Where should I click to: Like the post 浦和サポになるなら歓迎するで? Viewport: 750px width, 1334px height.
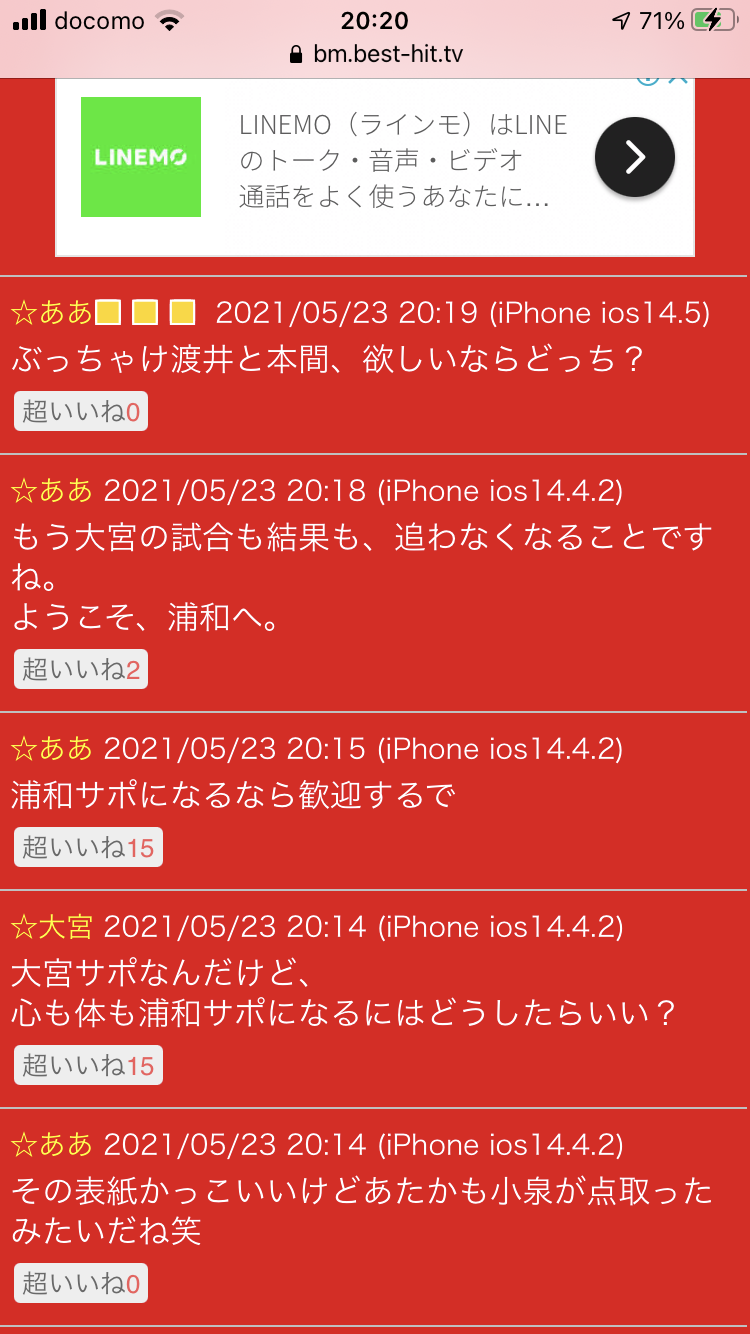(88, 848)
